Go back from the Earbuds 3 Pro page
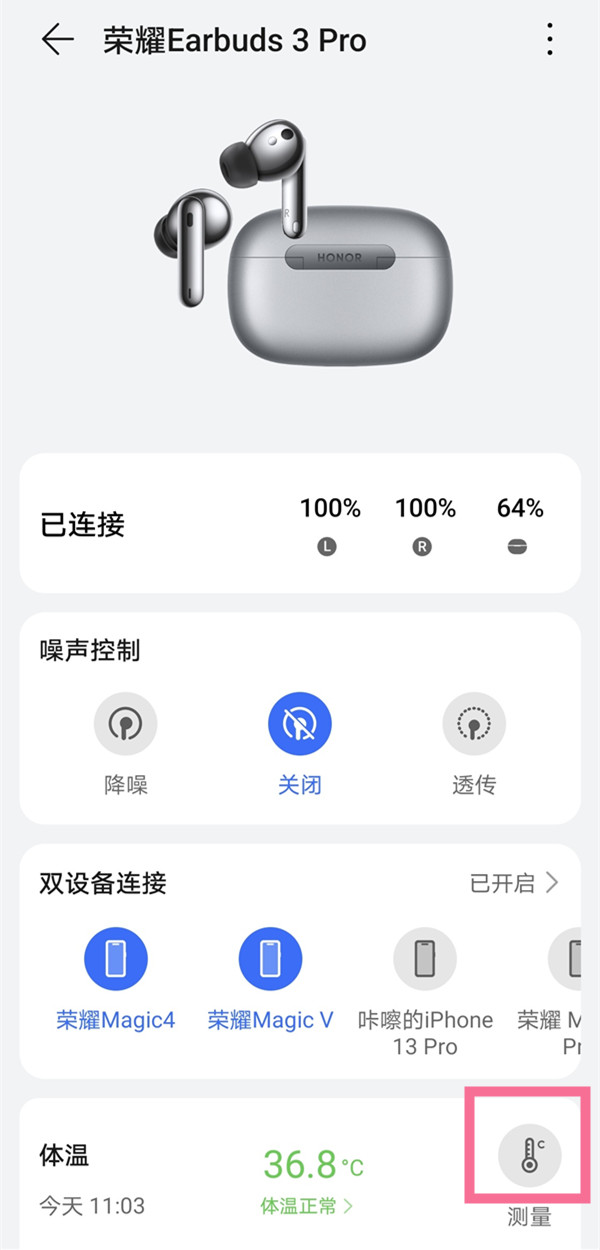600x1250 pixels. (58, 40)
